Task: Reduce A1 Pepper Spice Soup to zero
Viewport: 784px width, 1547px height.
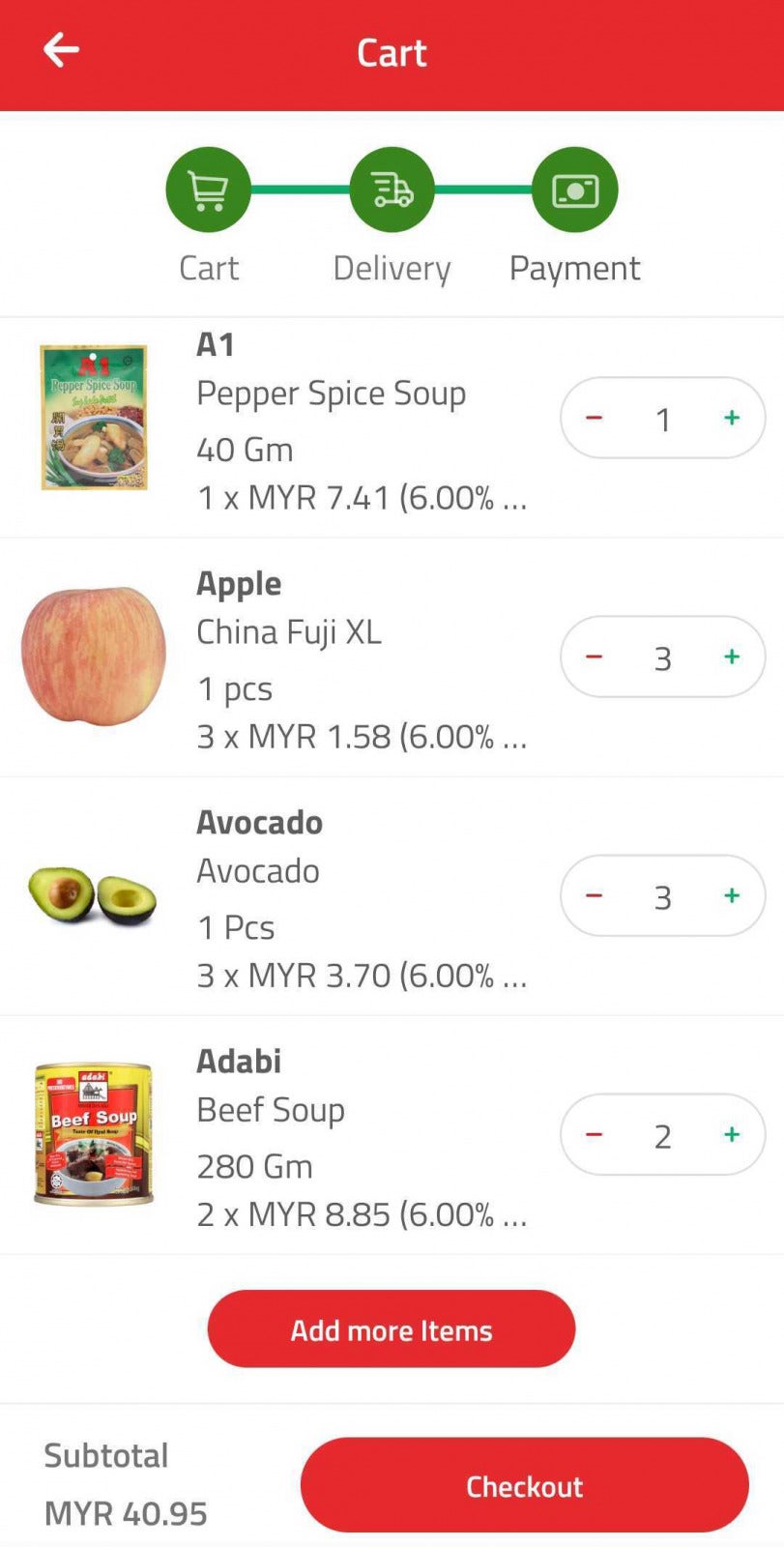Action: coord(593,417)
